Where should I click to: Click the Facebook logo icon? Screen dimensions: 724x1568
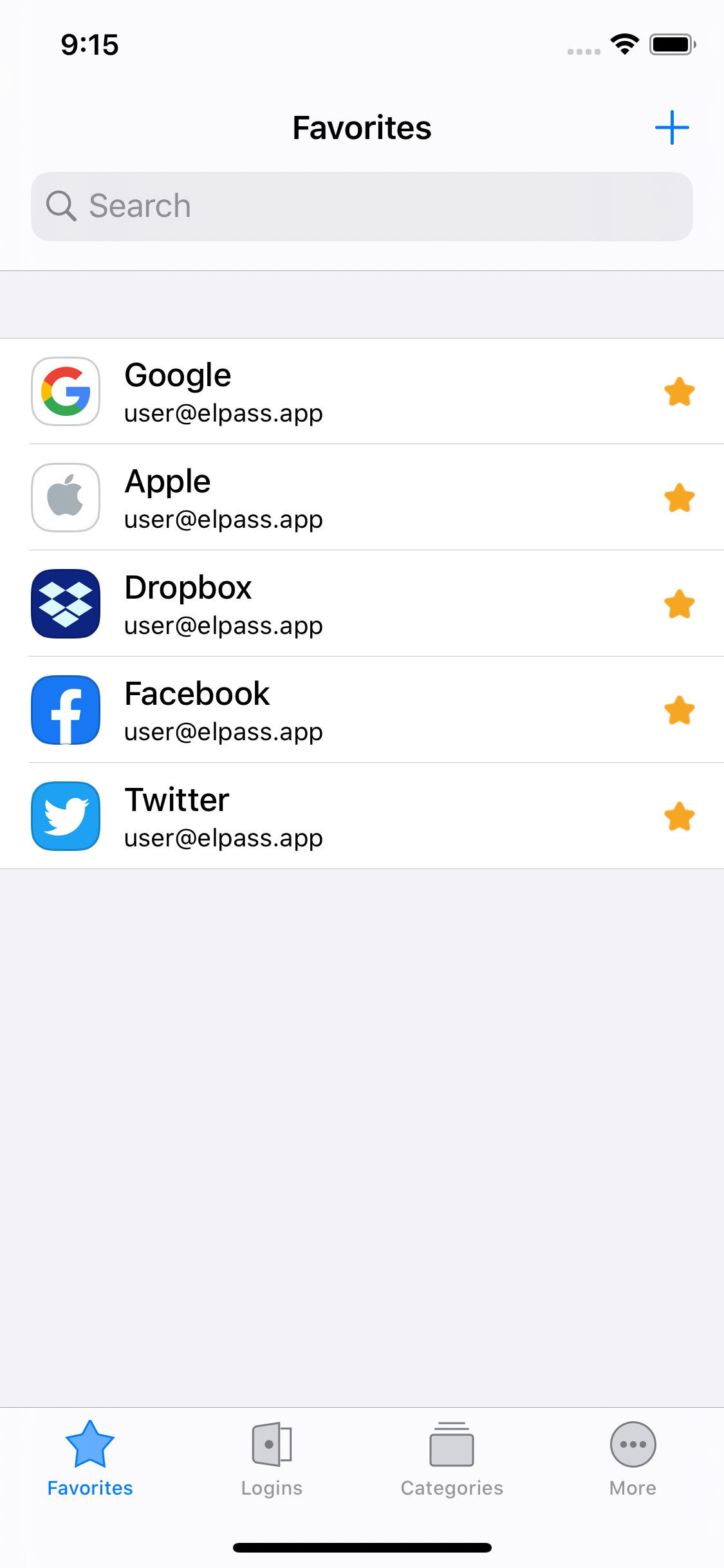click(x=65, y=710)
